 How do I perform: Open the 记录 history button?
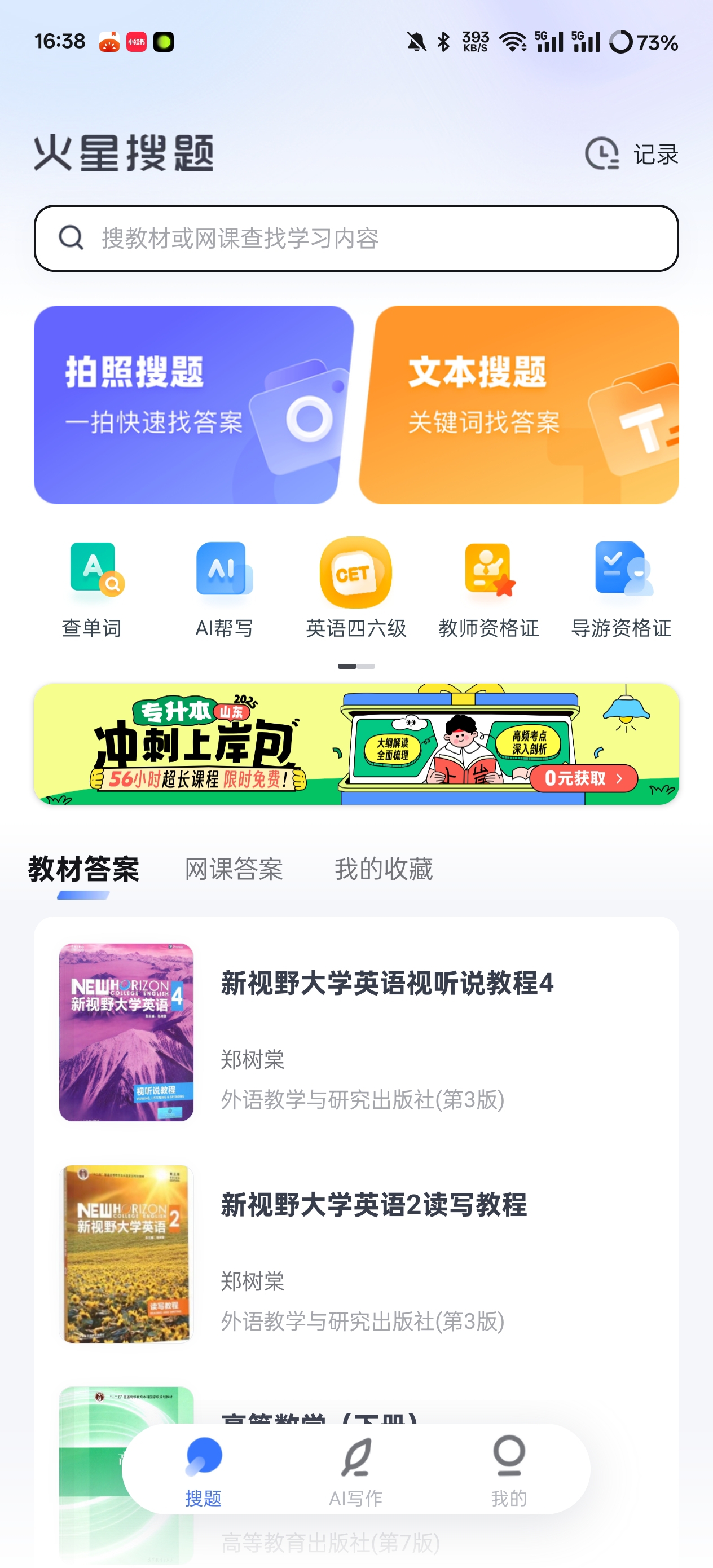tap(631, 153)
